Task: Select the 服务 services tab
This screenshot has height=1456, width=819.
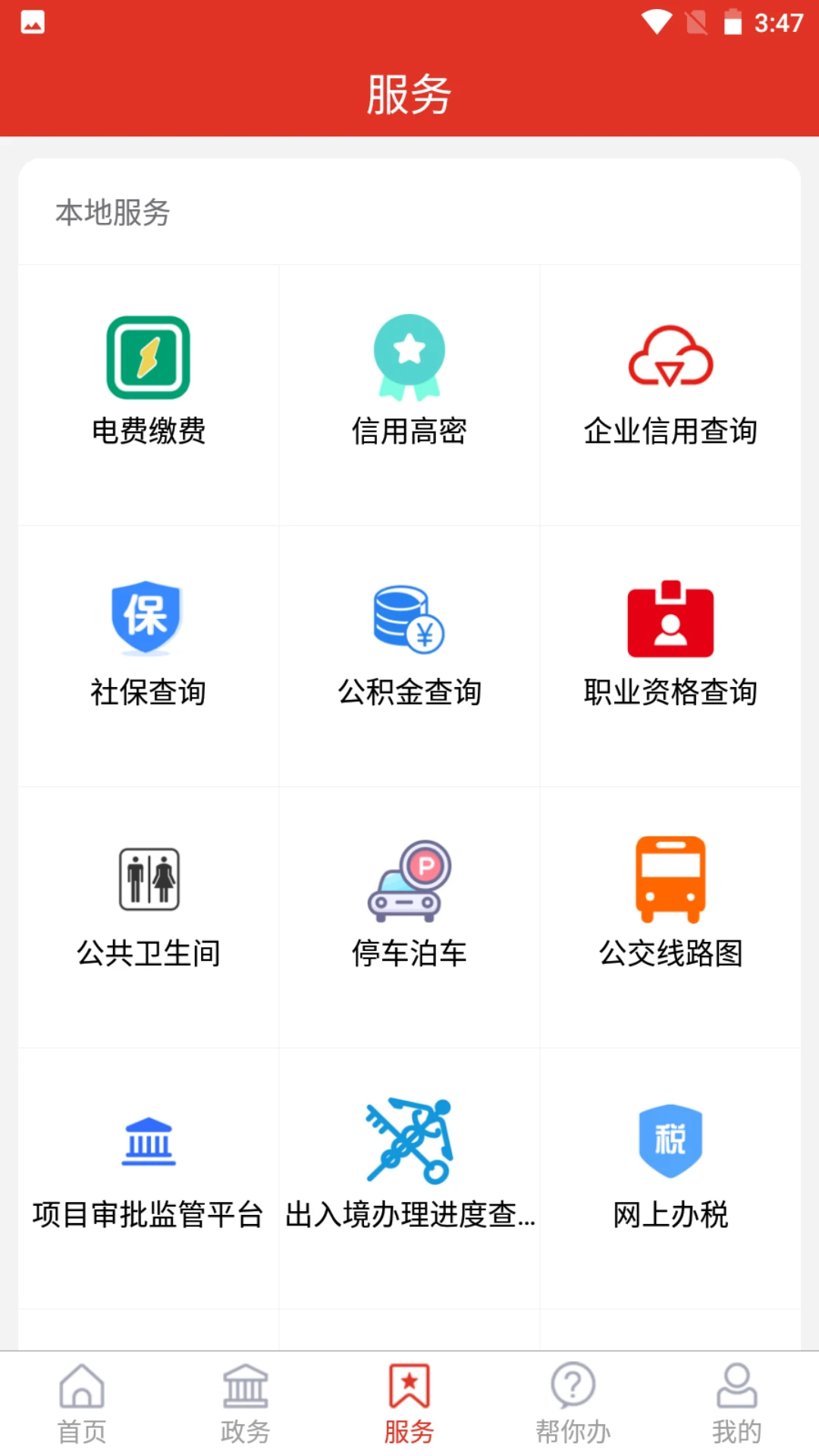Action: 409,1403
